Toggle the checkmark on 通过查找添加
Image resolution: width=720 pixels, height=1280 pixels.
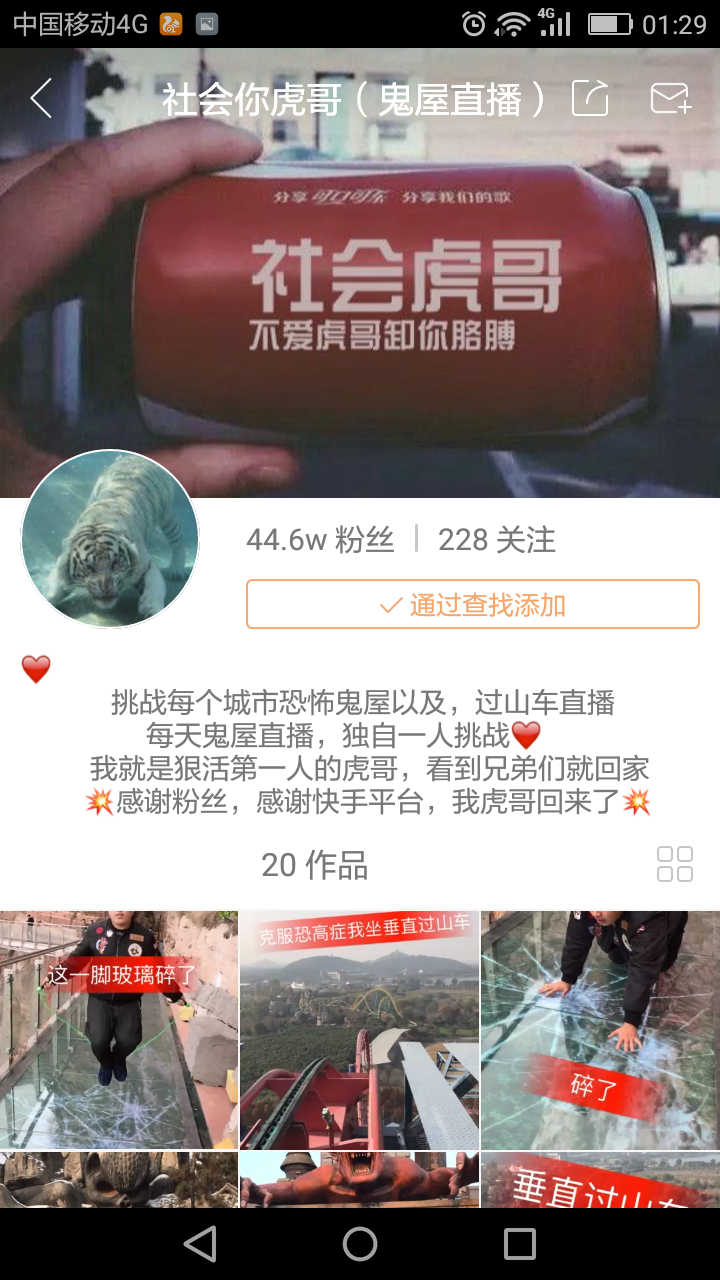pos(472,603)
